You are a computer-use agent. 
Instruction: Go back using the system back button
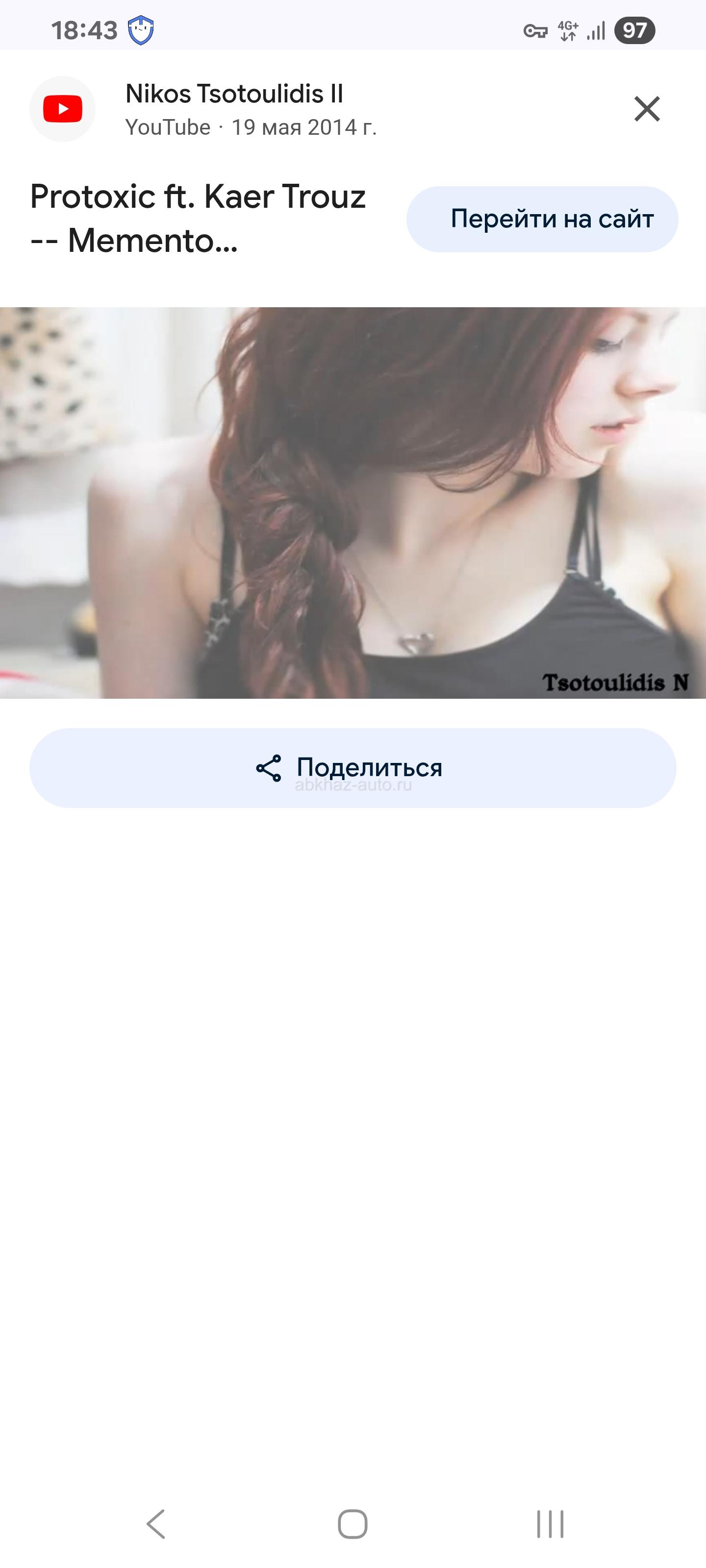point(156,1523)
